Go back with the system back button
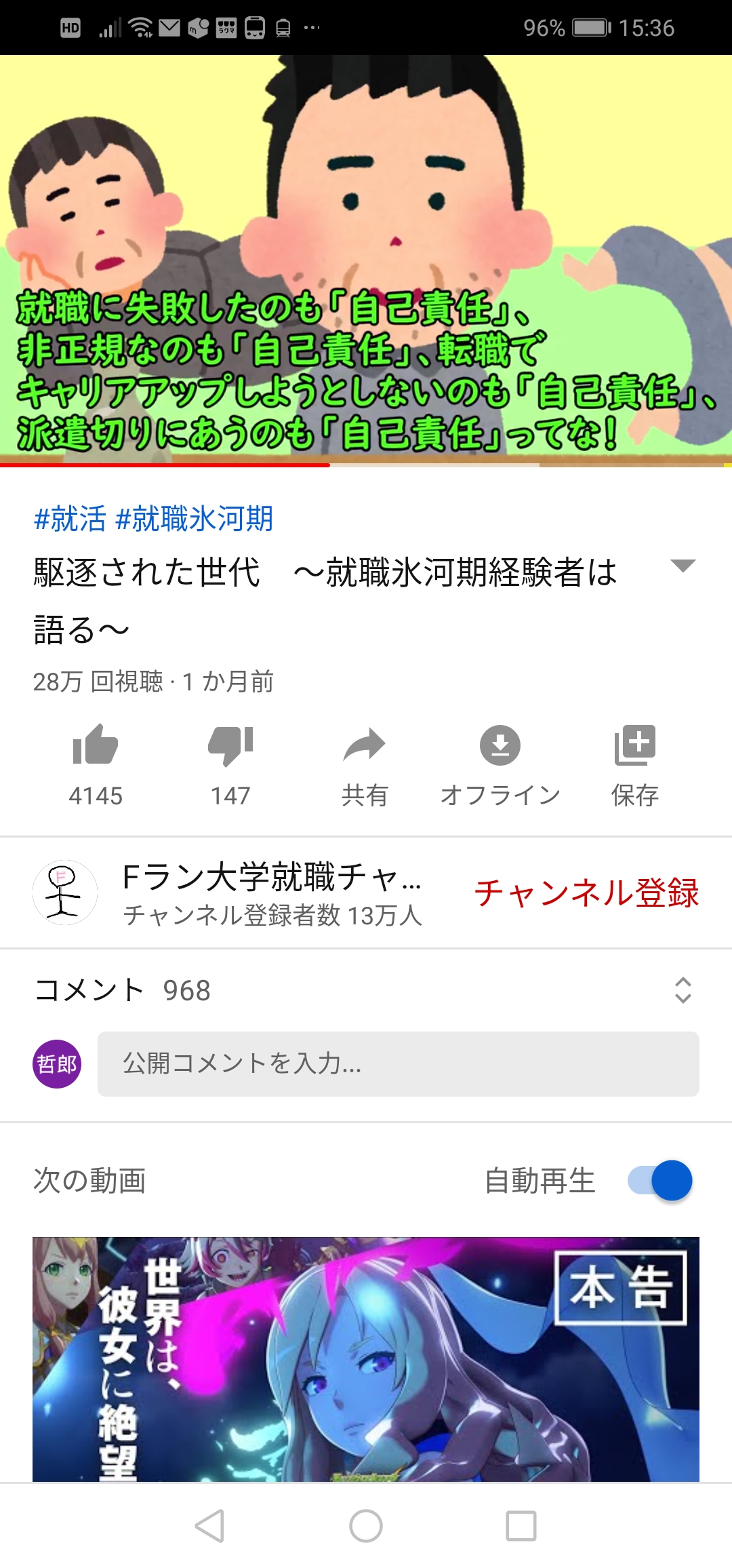 (x=209, y=1527)
